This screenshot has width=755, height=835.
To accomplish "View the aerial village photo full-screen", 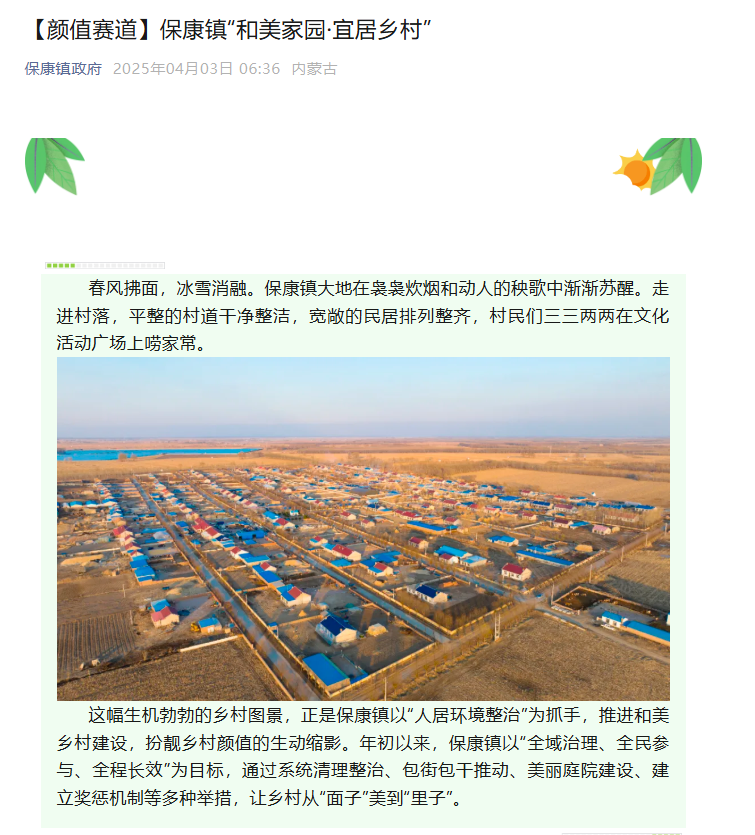I will coord(363,528).
